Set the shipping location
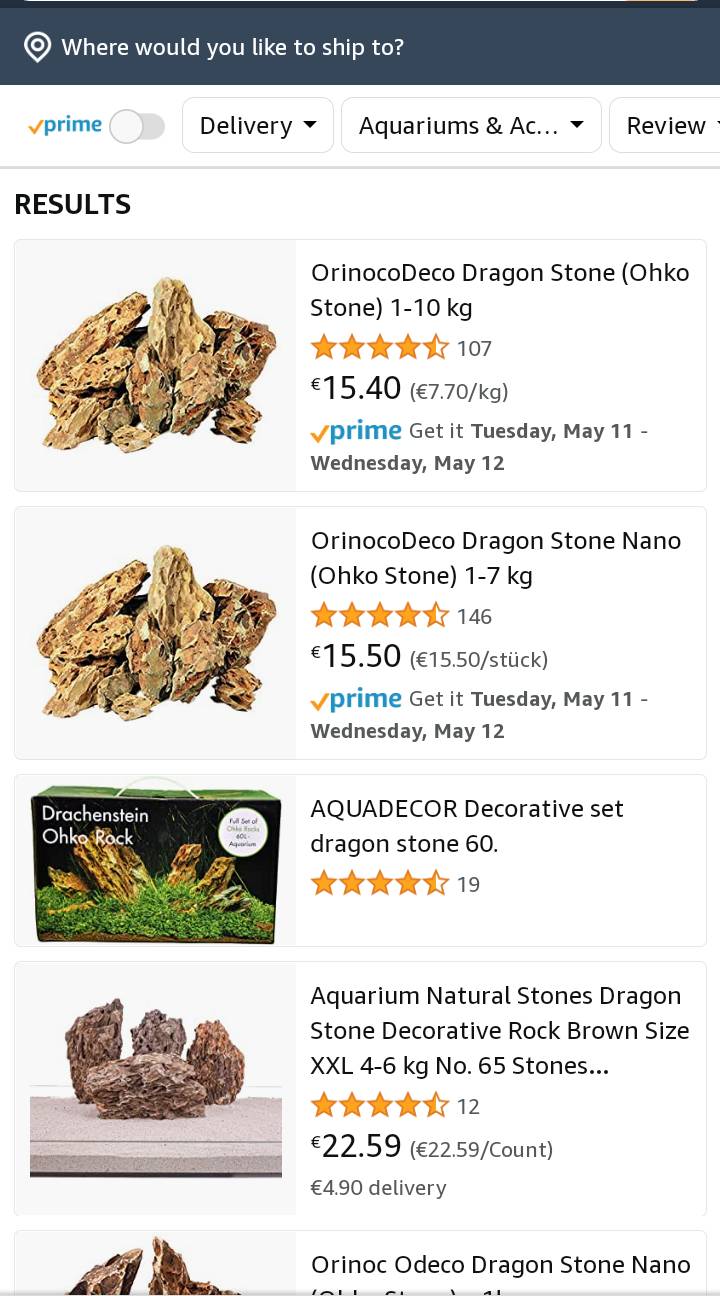This screenshot has height=1296, width=720. pos(232,47)
